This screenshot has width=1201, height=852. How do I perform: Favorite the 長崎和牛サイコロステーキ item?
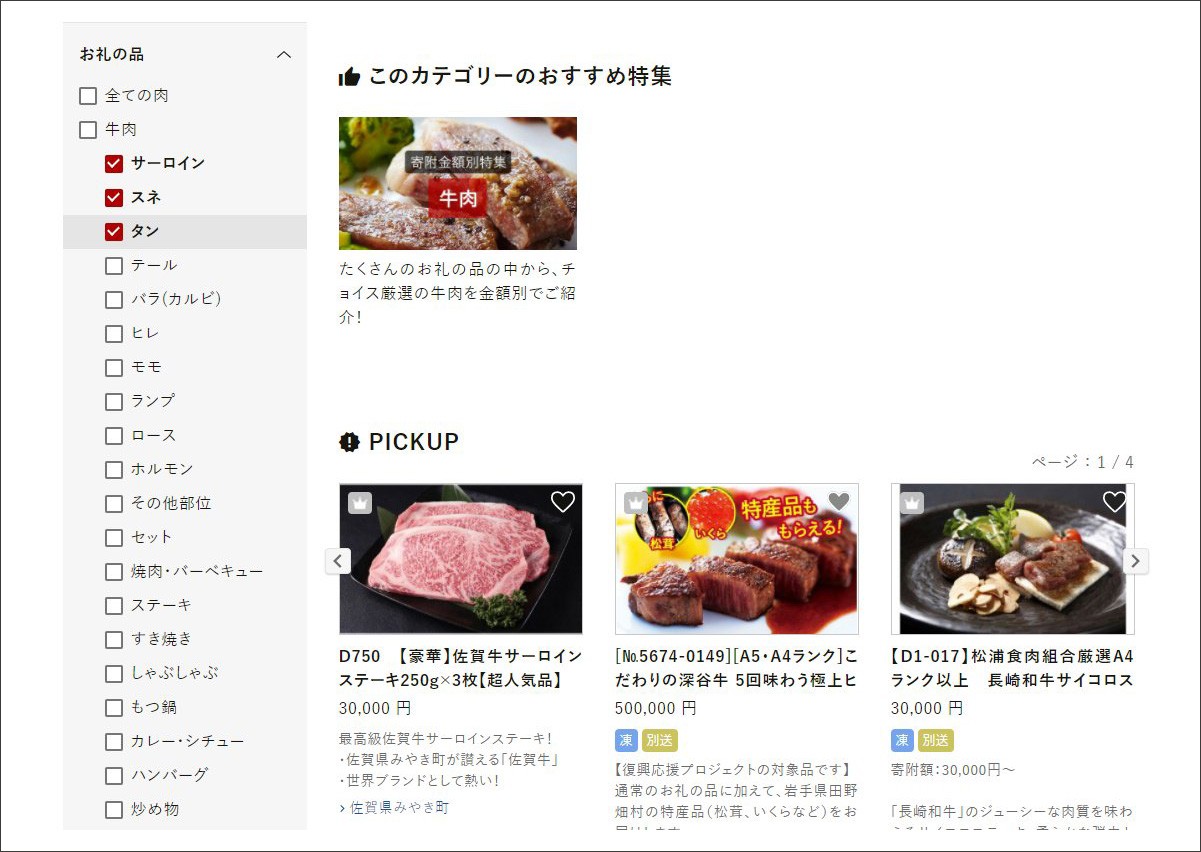[x=1114, y=502]
